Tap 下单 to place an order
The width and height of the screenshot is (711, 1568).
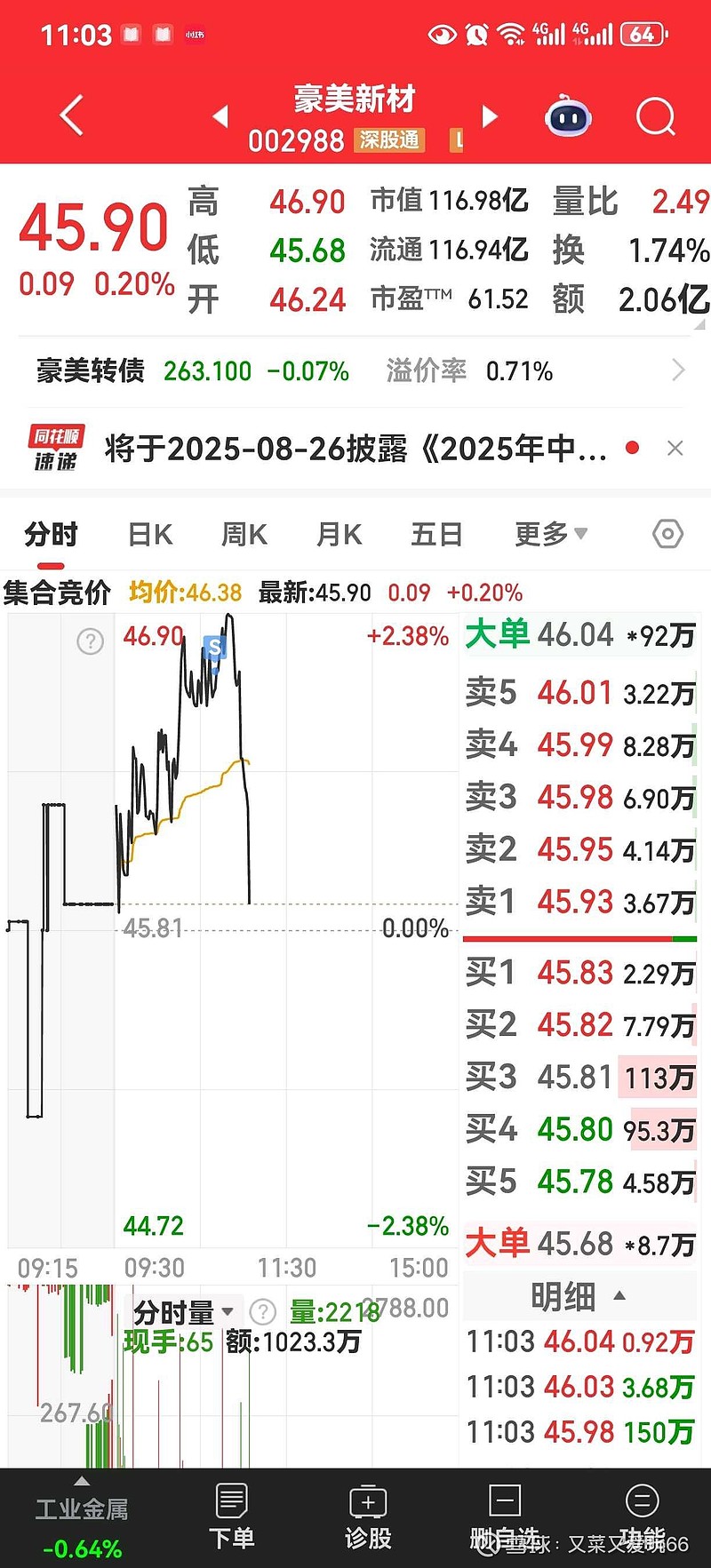click(x=231, y=1518)
